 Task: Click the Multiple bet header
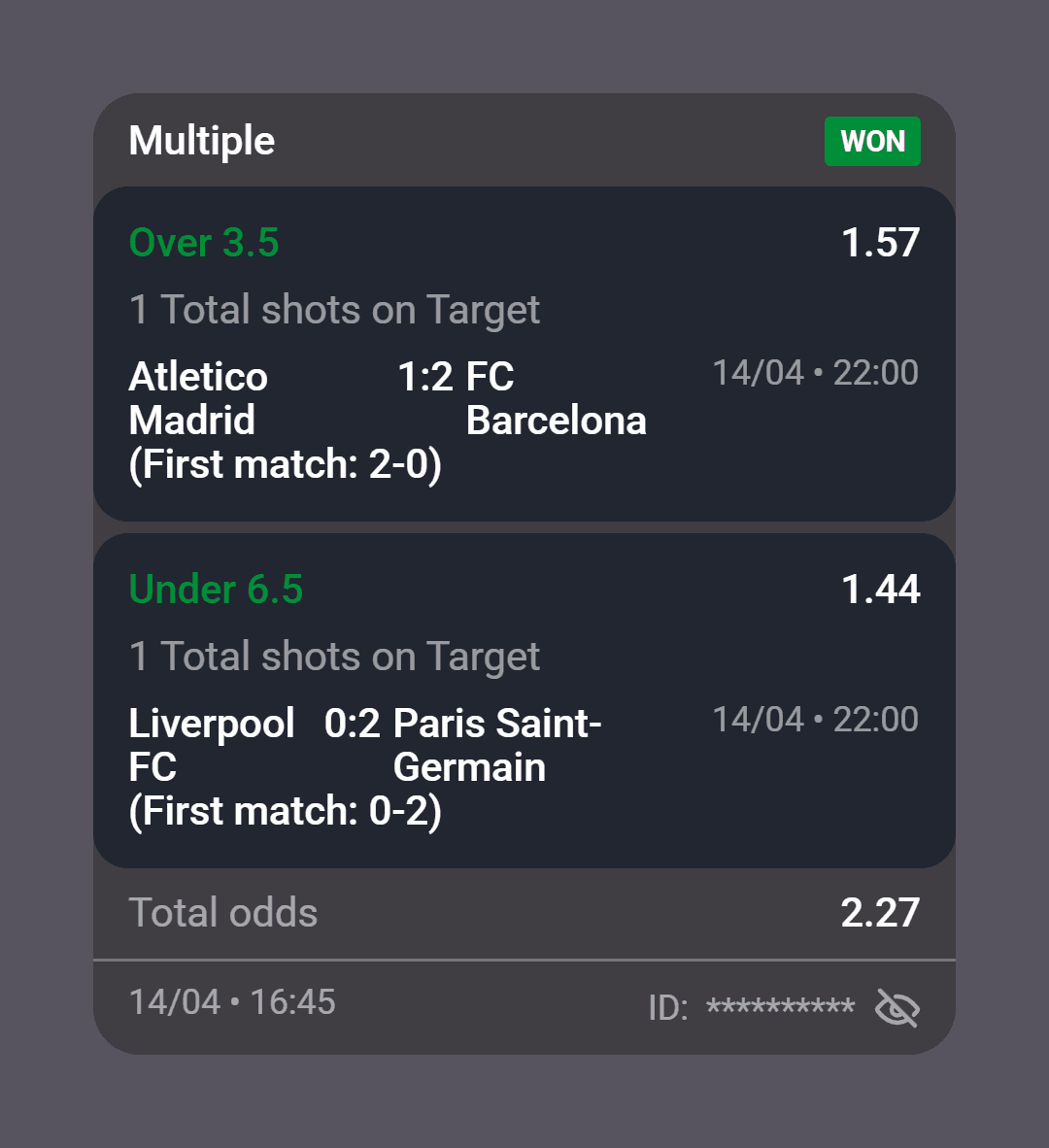pos(202,141)
